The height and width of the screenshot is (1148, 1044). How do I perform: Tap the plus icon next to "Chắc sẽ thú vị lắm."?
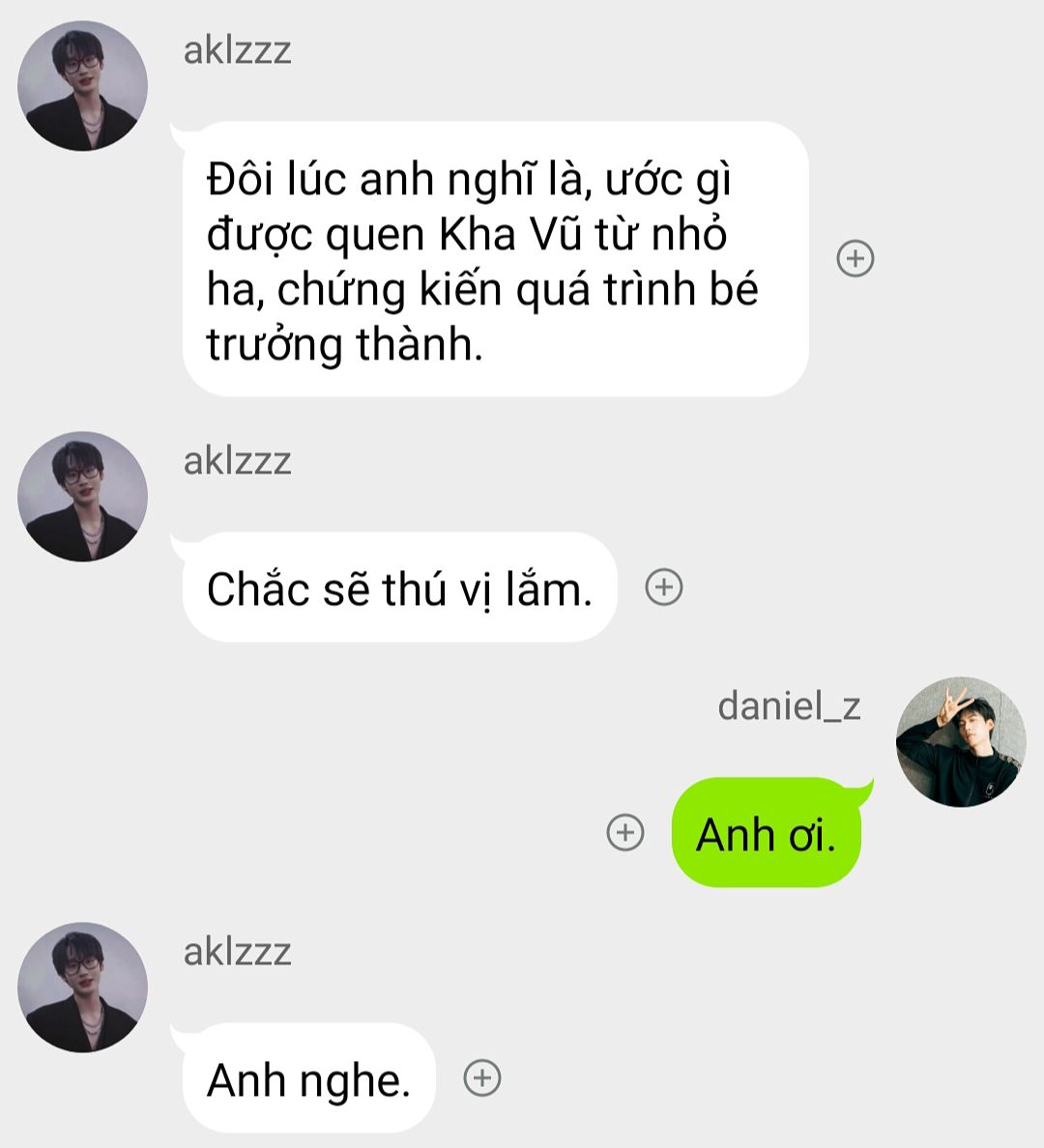click(x=664, y=587)
